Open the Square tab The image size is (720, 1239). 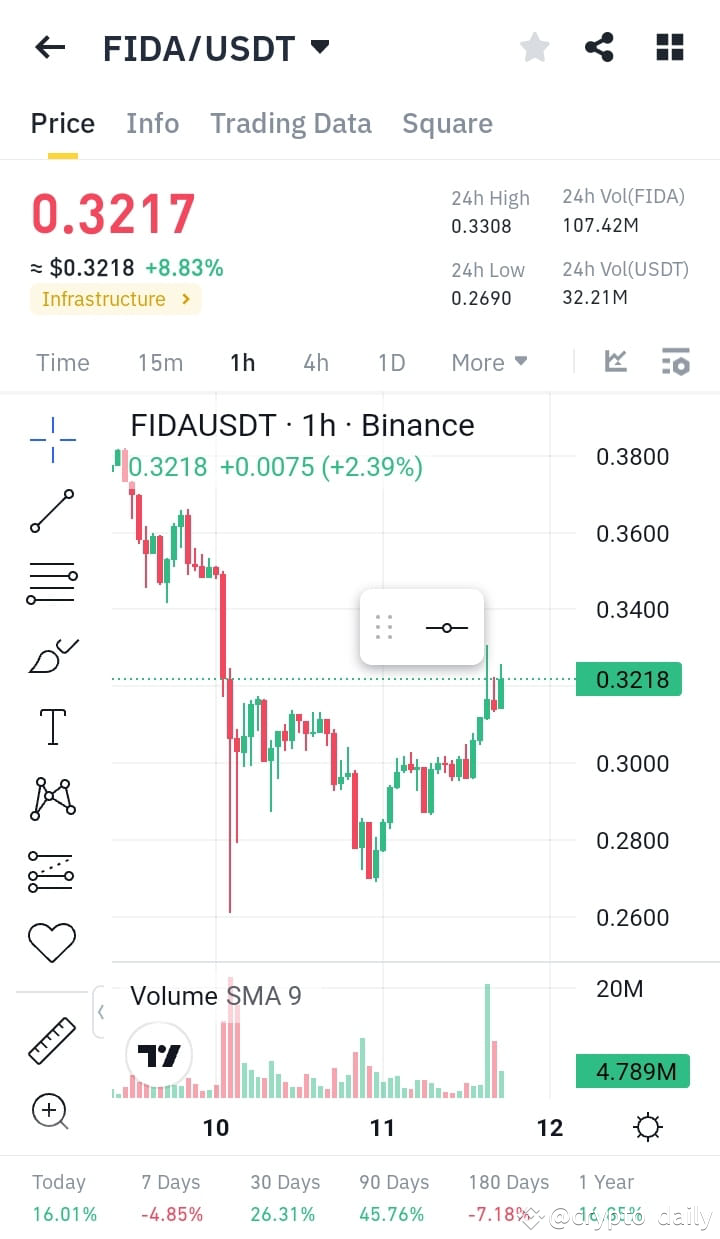click(447, 122)
